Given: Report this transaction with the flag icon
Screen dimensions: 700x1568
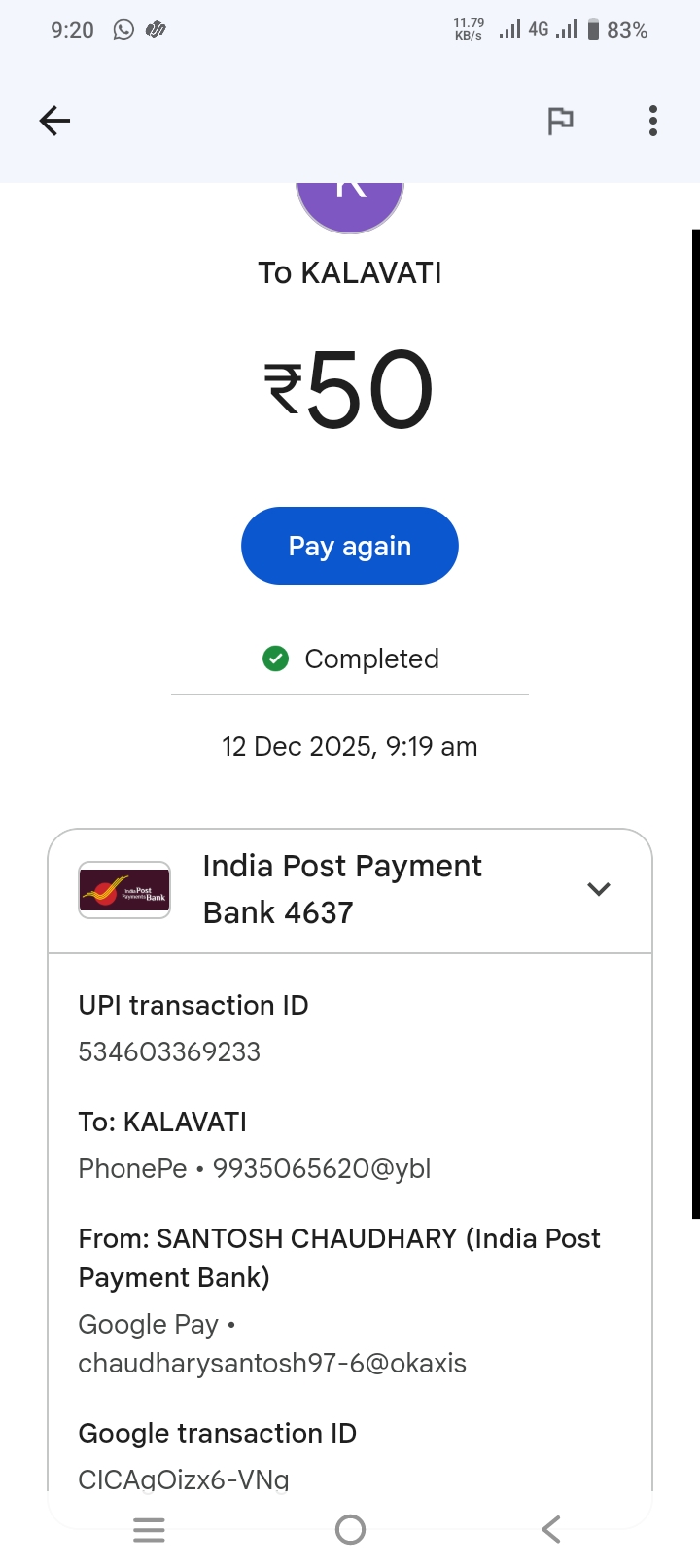Looking at the screenshot, I should point(560,121).
